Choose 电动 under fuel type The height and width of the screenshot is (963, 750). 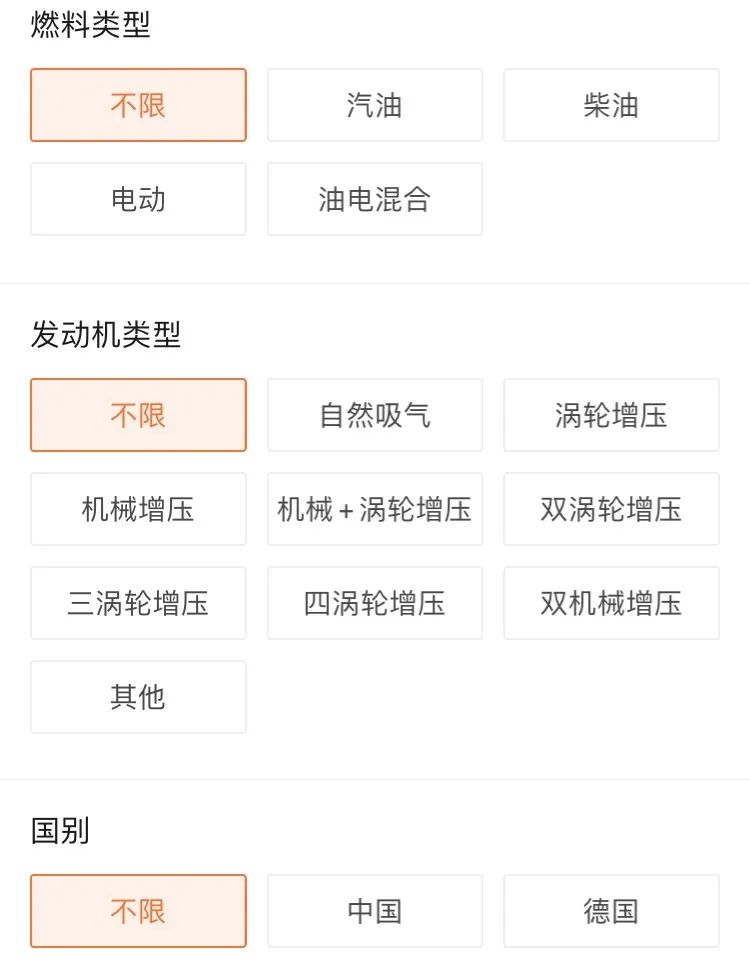tap(138, 199)
